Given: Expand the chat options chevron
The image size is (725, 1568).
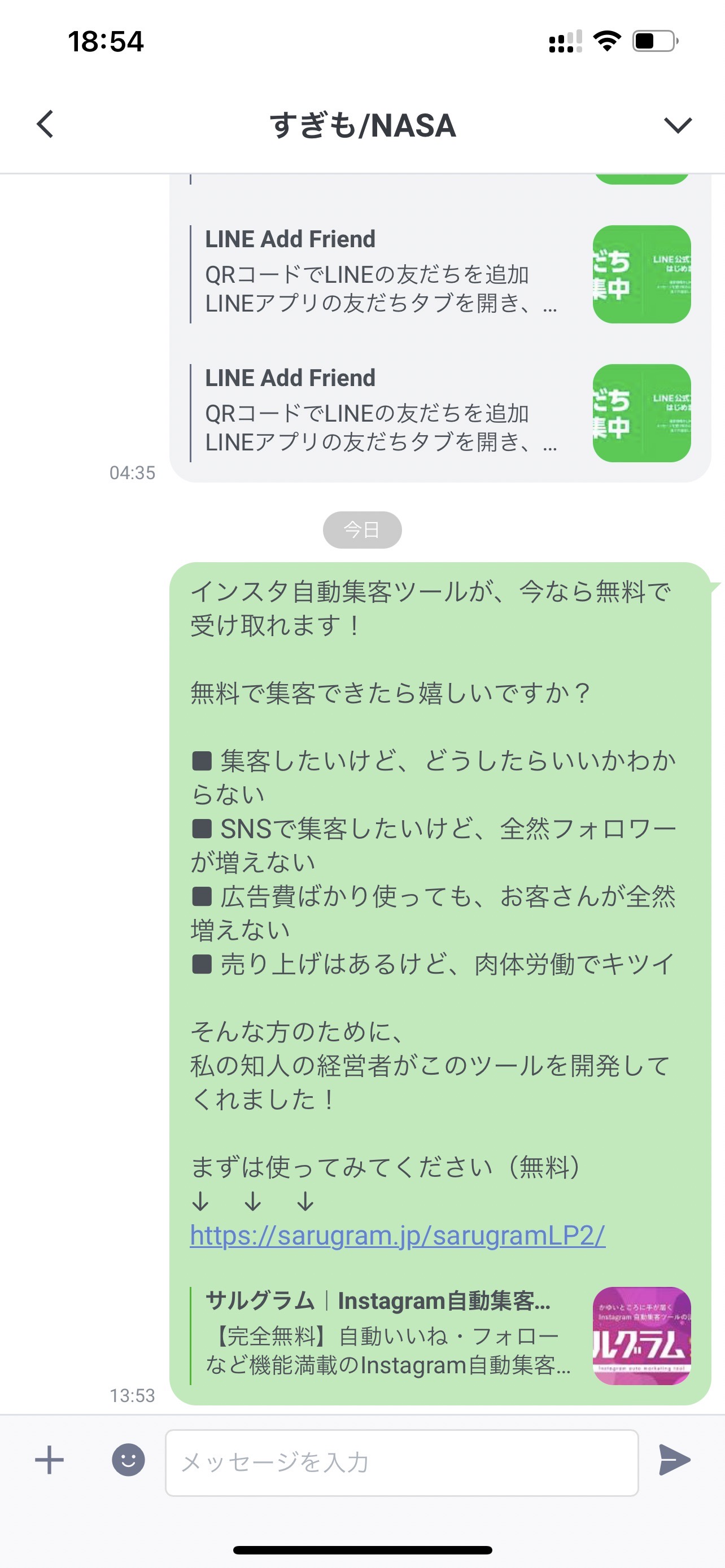Looking at the screenshot, I should pyautogui.click(x=678, y=125).
